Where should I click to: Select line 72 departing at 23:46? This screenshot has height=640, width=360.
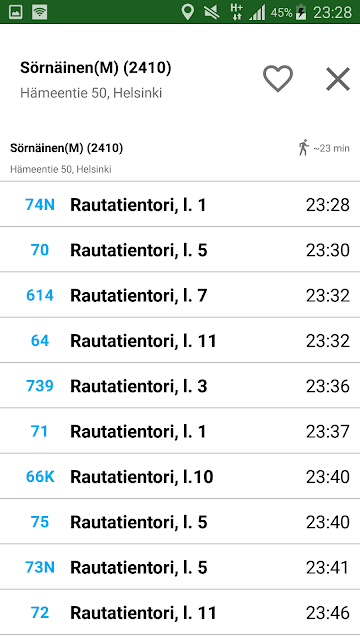[180, 612]
